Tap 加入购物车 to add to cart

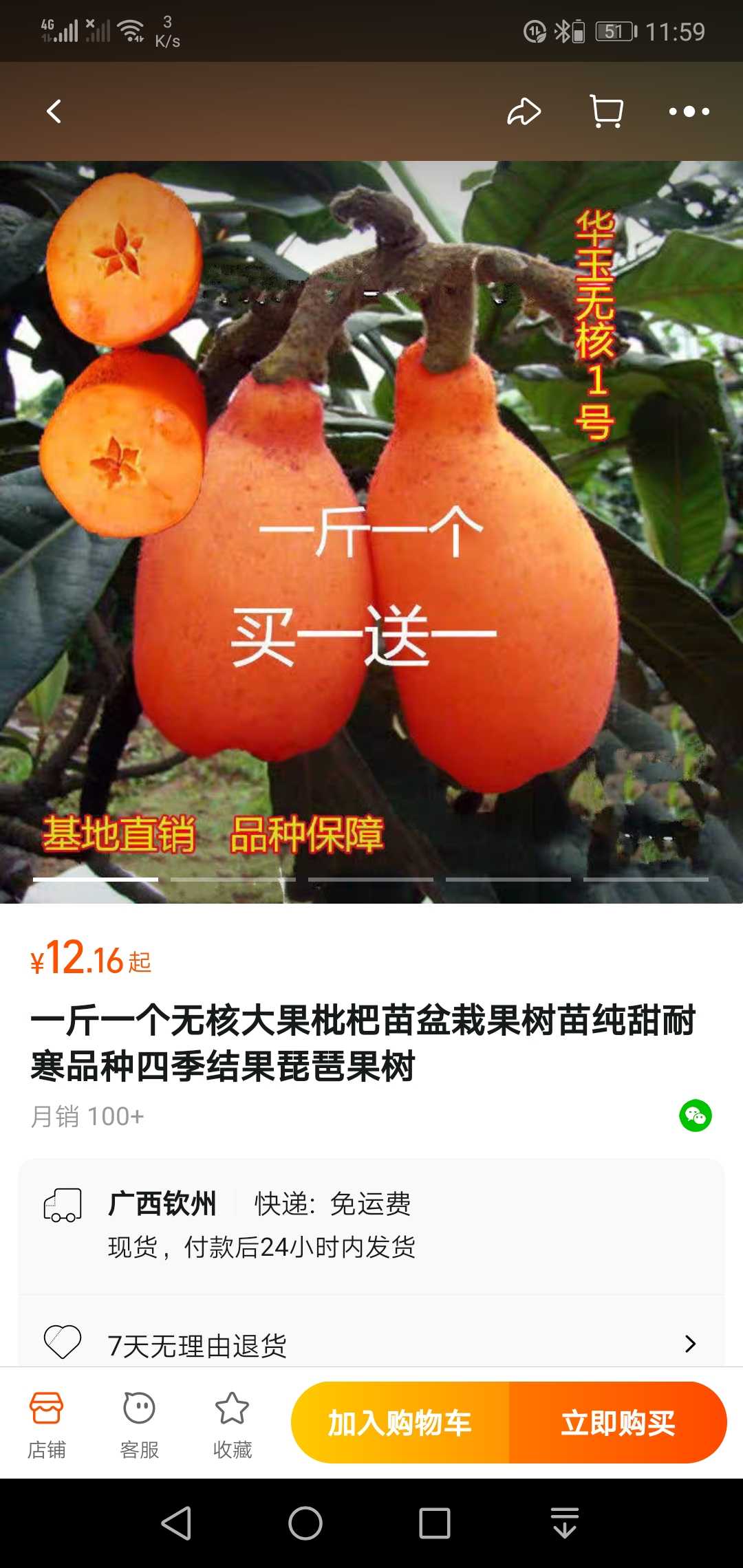click(400, 1422)
